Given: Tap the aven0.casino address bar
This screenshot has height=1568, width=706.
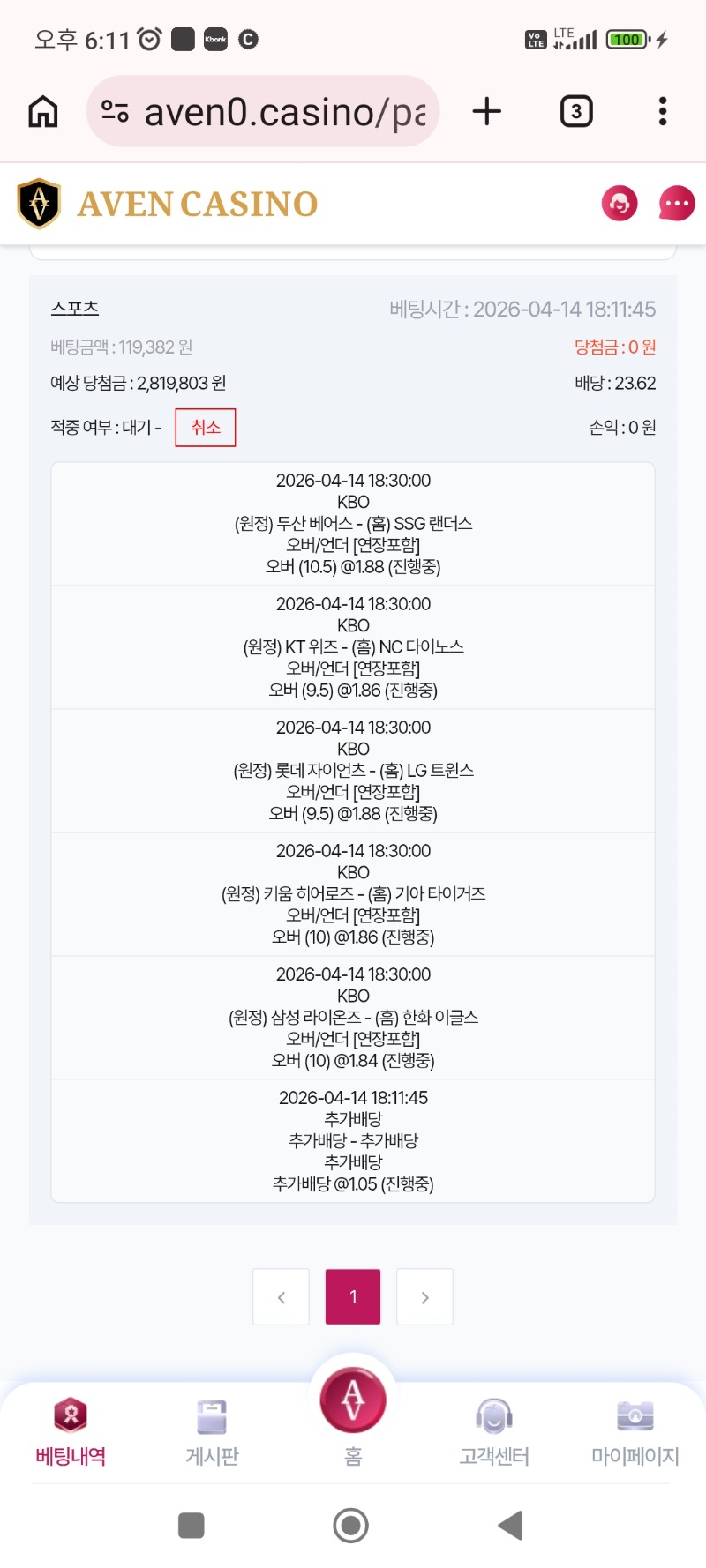Looking at the screenshot, I should point(265,112).
